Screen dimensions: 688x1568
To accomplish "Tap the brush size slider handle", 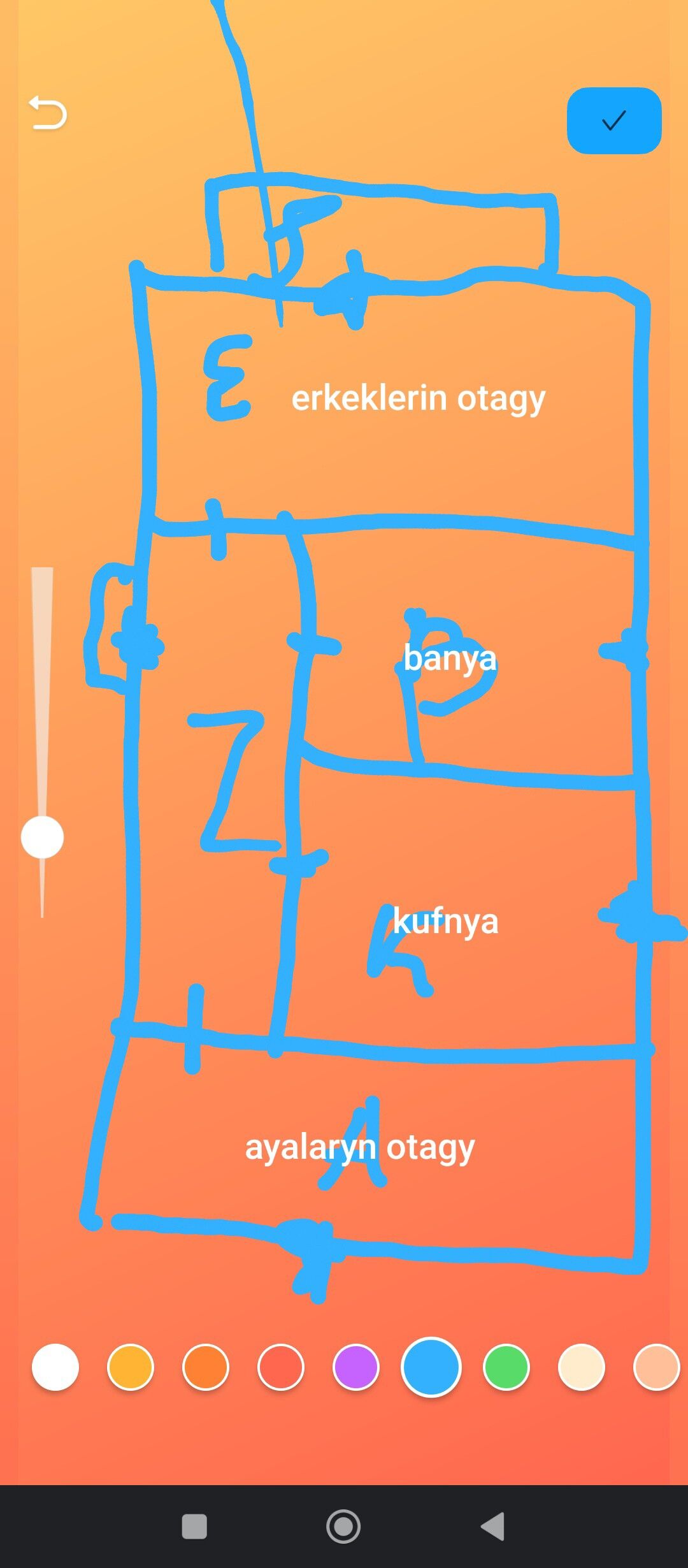I will [x=42, y=837].
